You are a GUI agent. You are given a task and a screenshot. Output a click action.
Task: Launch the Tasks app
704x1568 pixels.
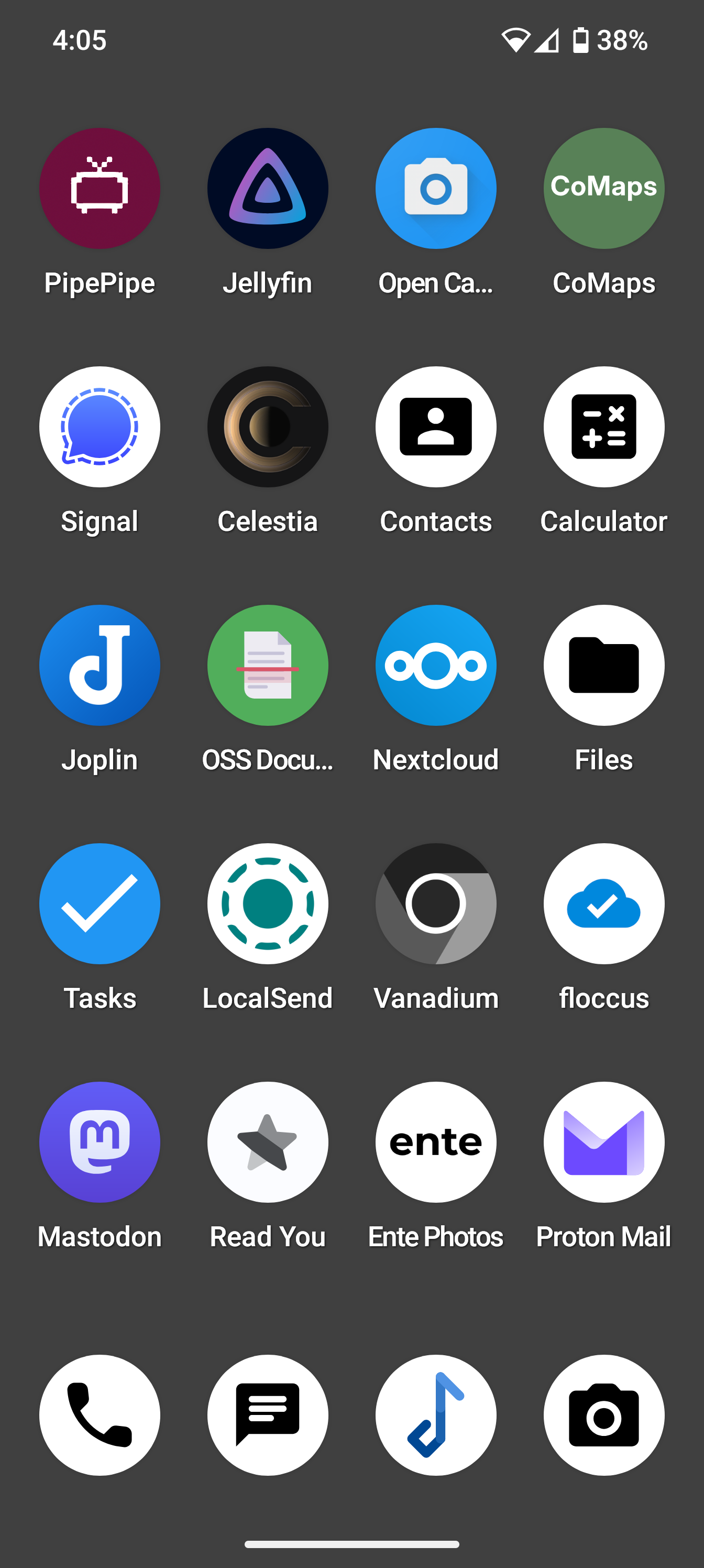[x=100, y=904]
